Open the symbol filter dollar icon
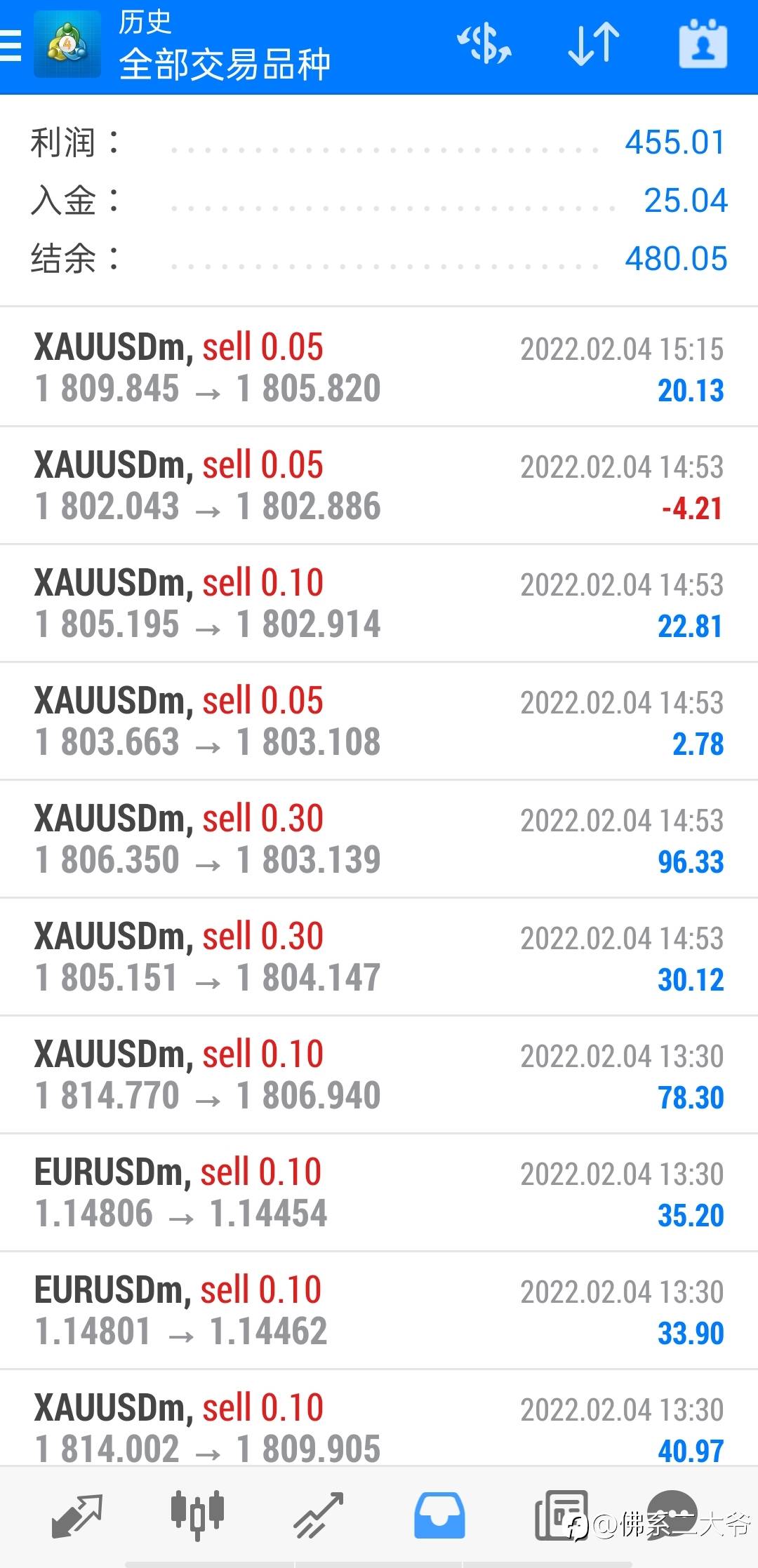 coord(484,44)
